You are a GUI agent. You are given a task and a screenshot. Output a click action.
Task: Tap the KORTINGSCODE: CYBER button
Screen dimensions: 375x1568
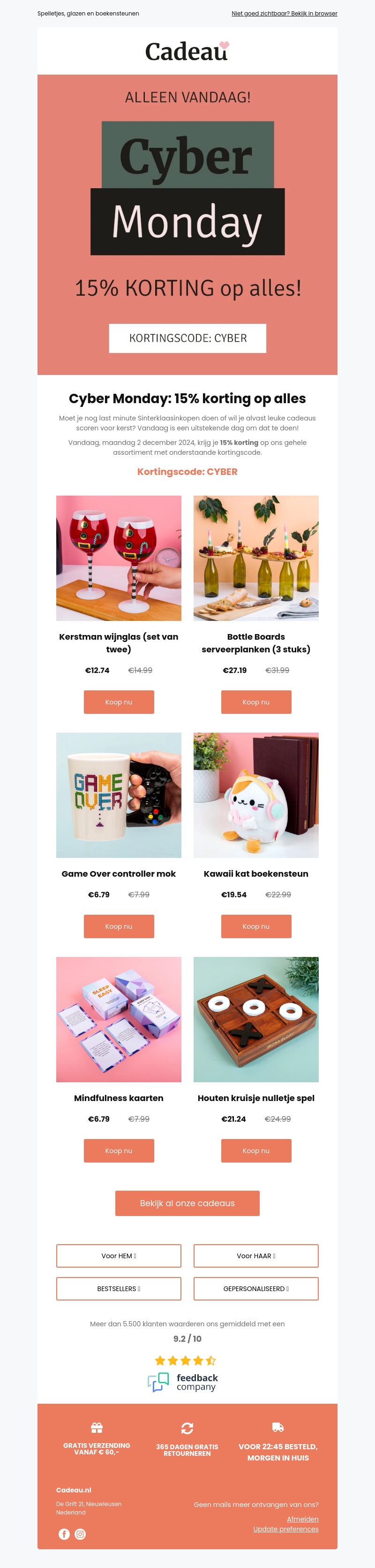tap(187, 338)
